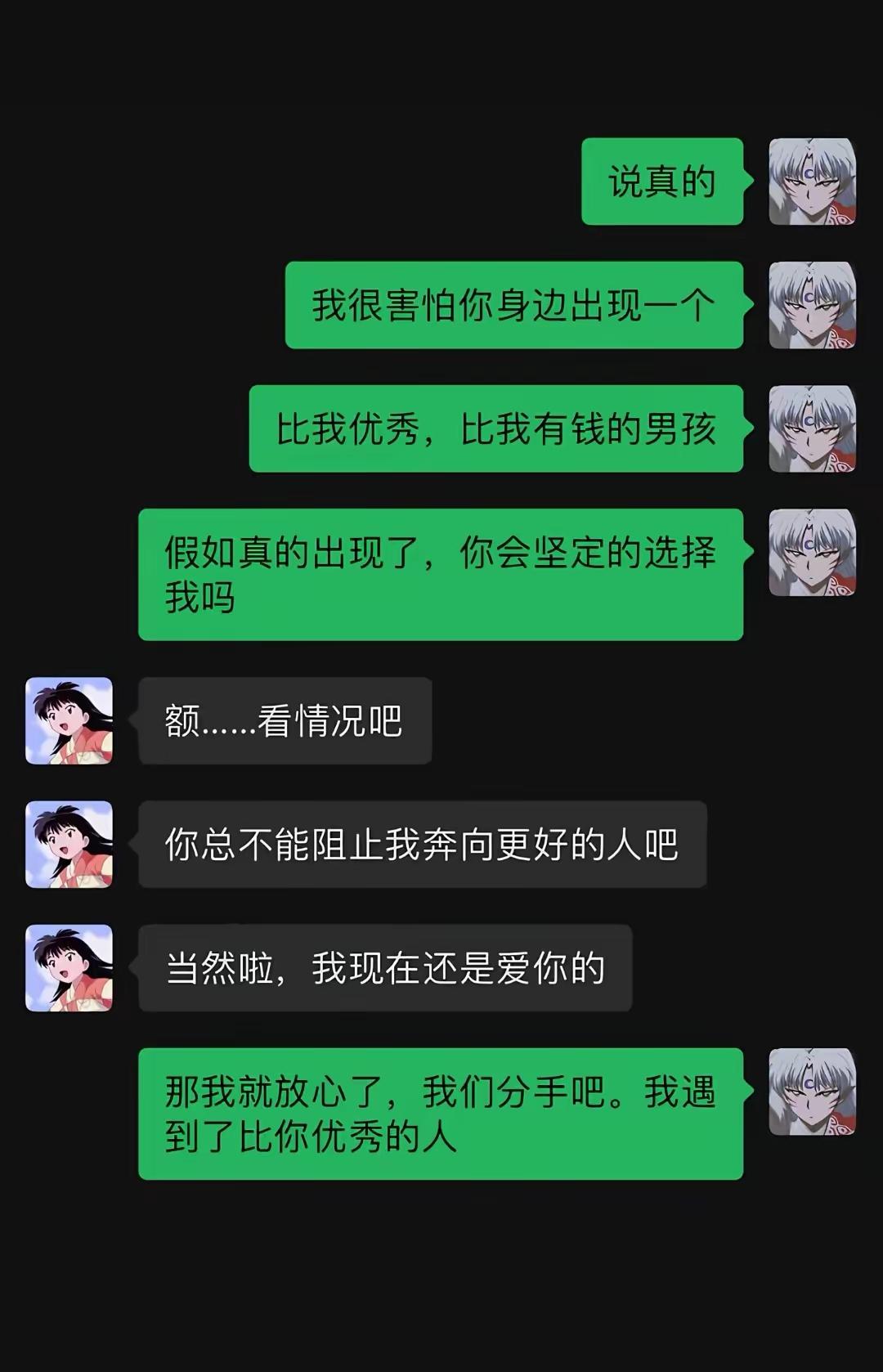Open the Kagome avatar next to "额......看情况吧"
Screen dimensions: 883x1372
pos(69,720)
